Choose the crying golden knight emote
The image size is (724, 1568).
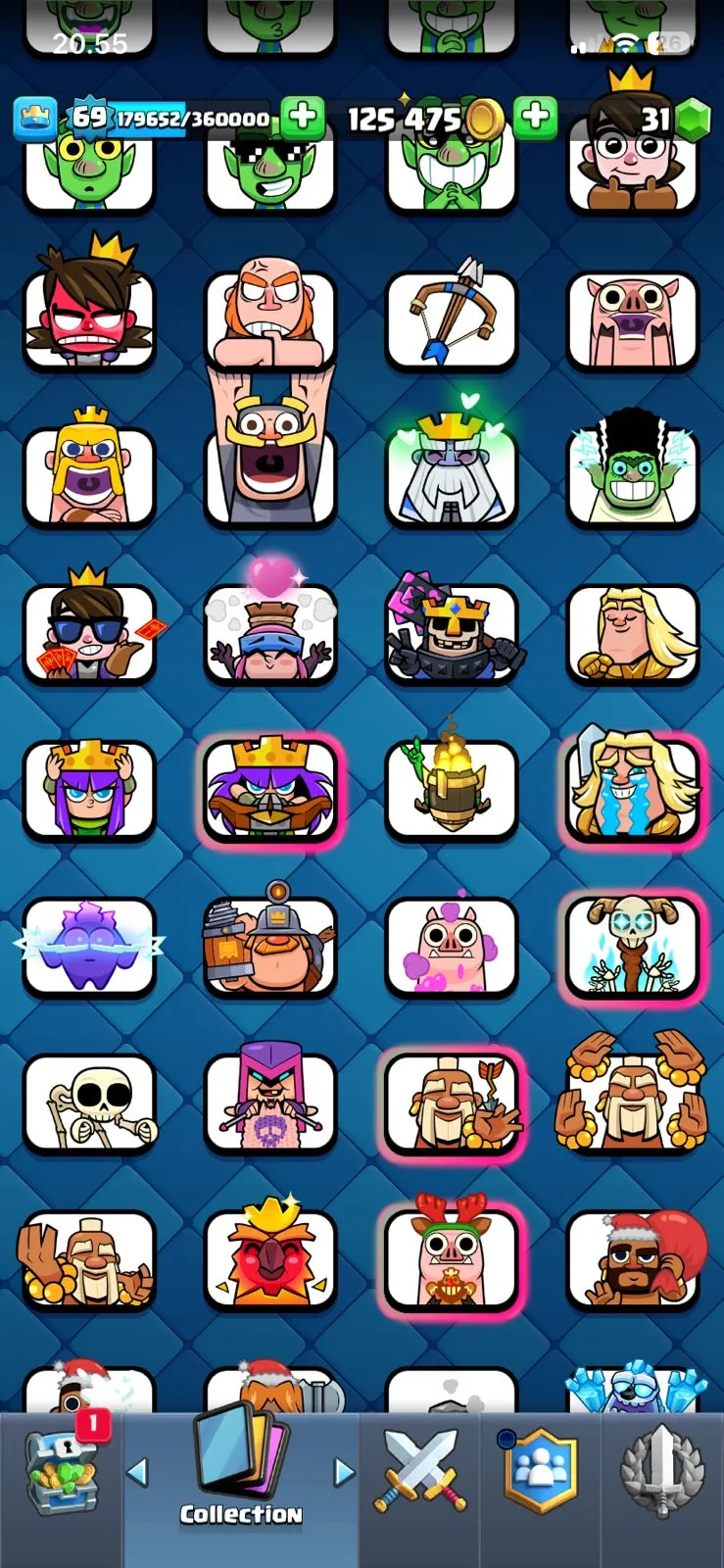coord(632,789)
